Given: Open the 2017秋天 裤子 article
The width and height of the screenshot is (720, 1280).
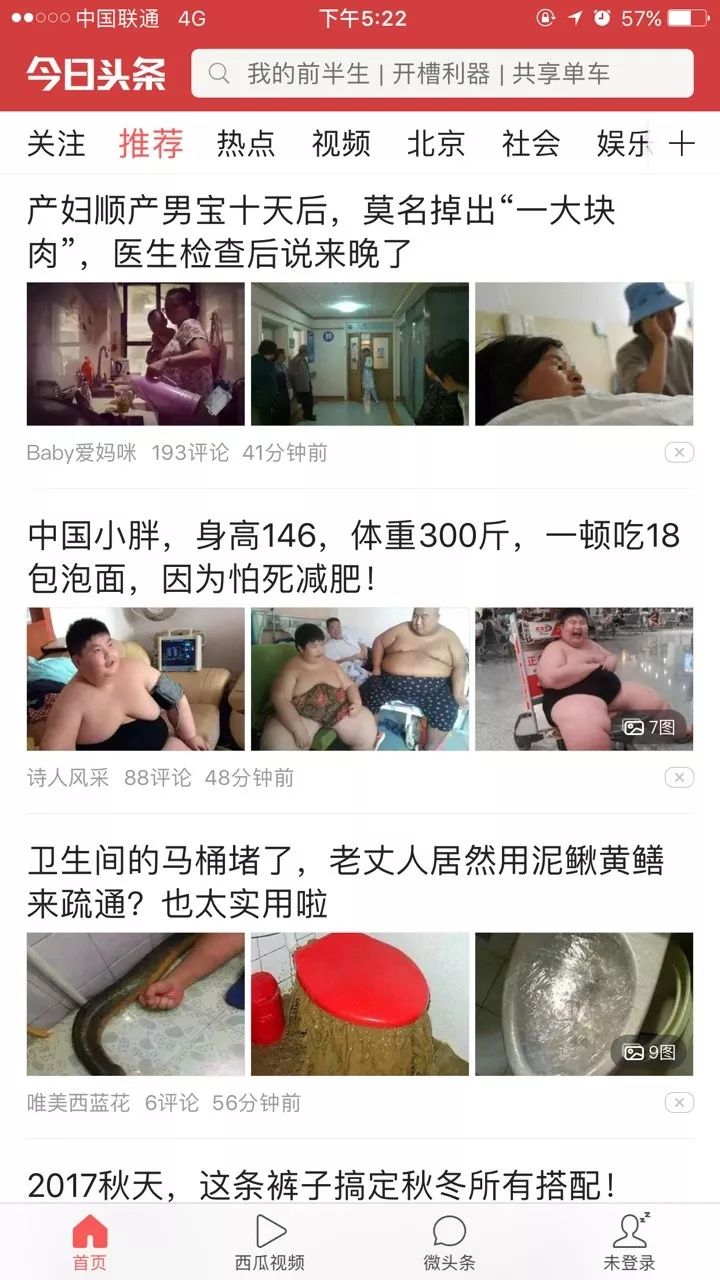Looking at the screenshot, I should coord(322,1185).
